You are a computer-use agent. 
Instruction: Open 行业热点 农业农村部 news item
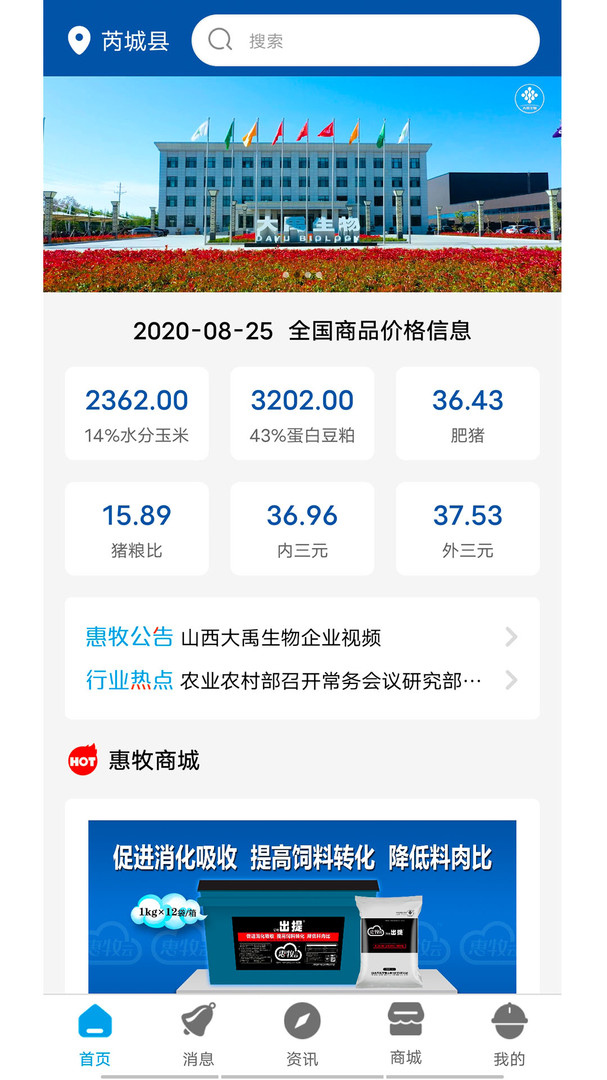tap(300, 681)
